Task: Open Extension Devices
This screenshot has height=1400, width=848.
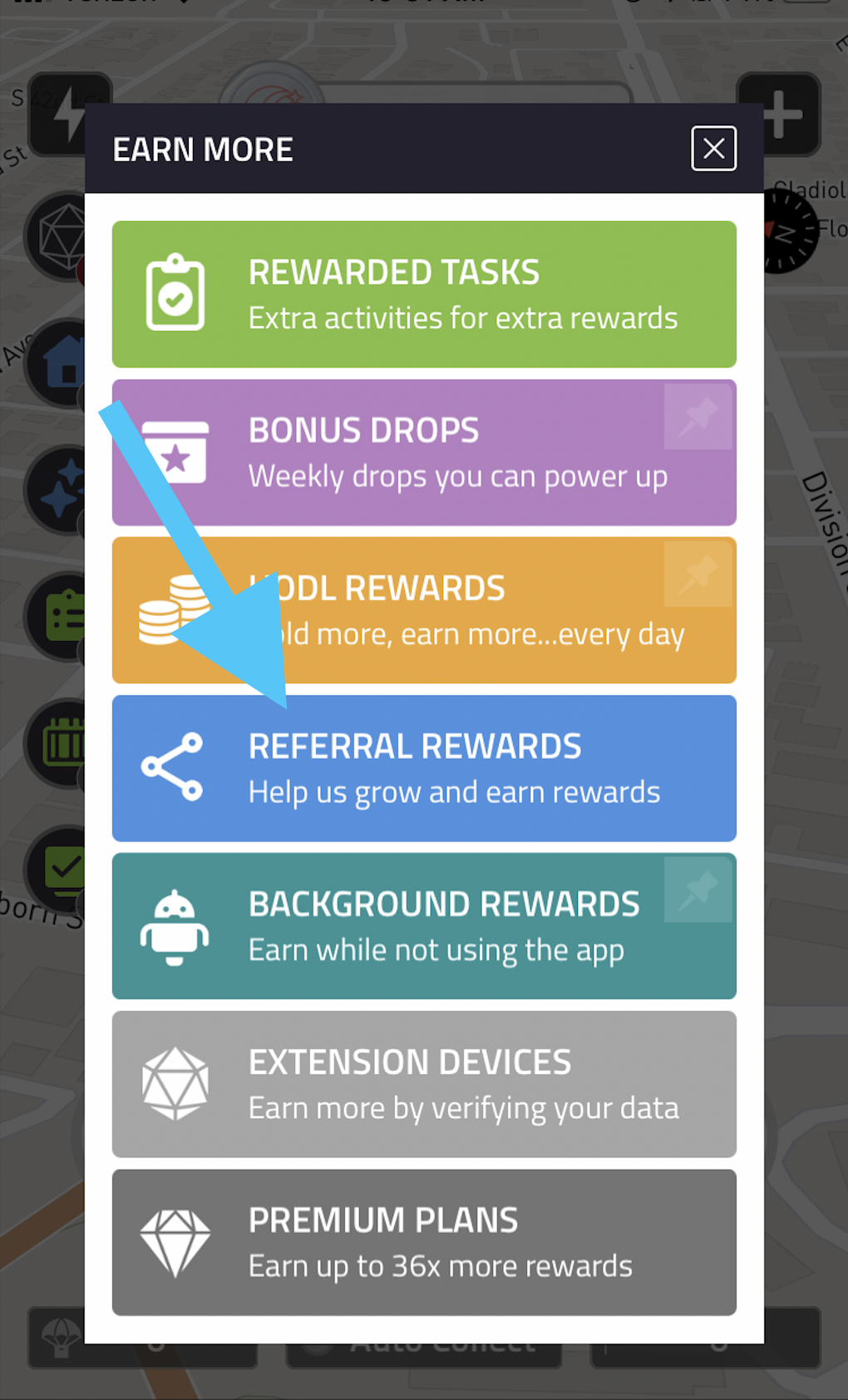Action: pos(424,1084)
